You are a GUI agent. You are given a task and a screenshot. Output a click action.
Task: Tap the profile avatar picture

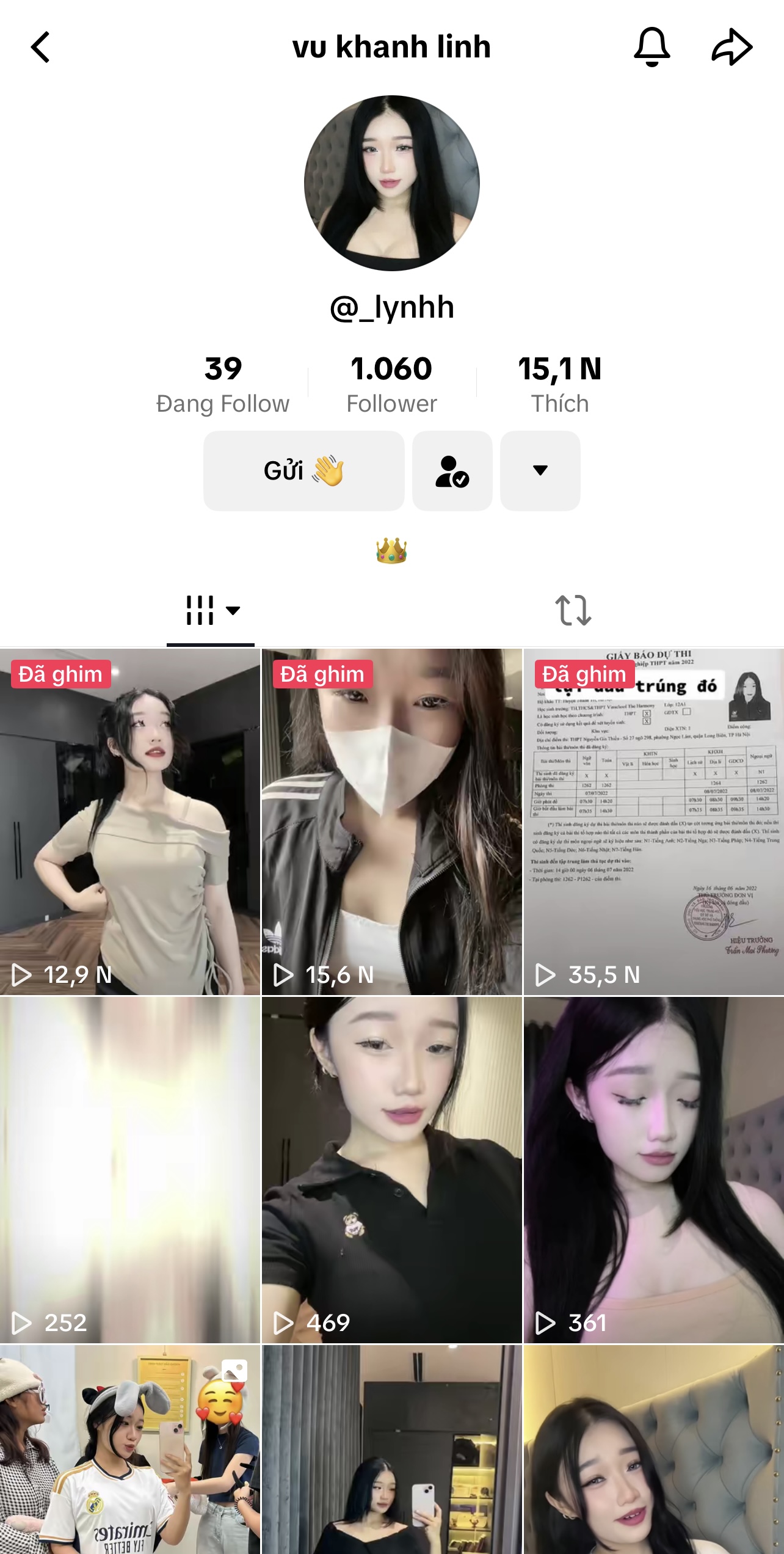391,183
